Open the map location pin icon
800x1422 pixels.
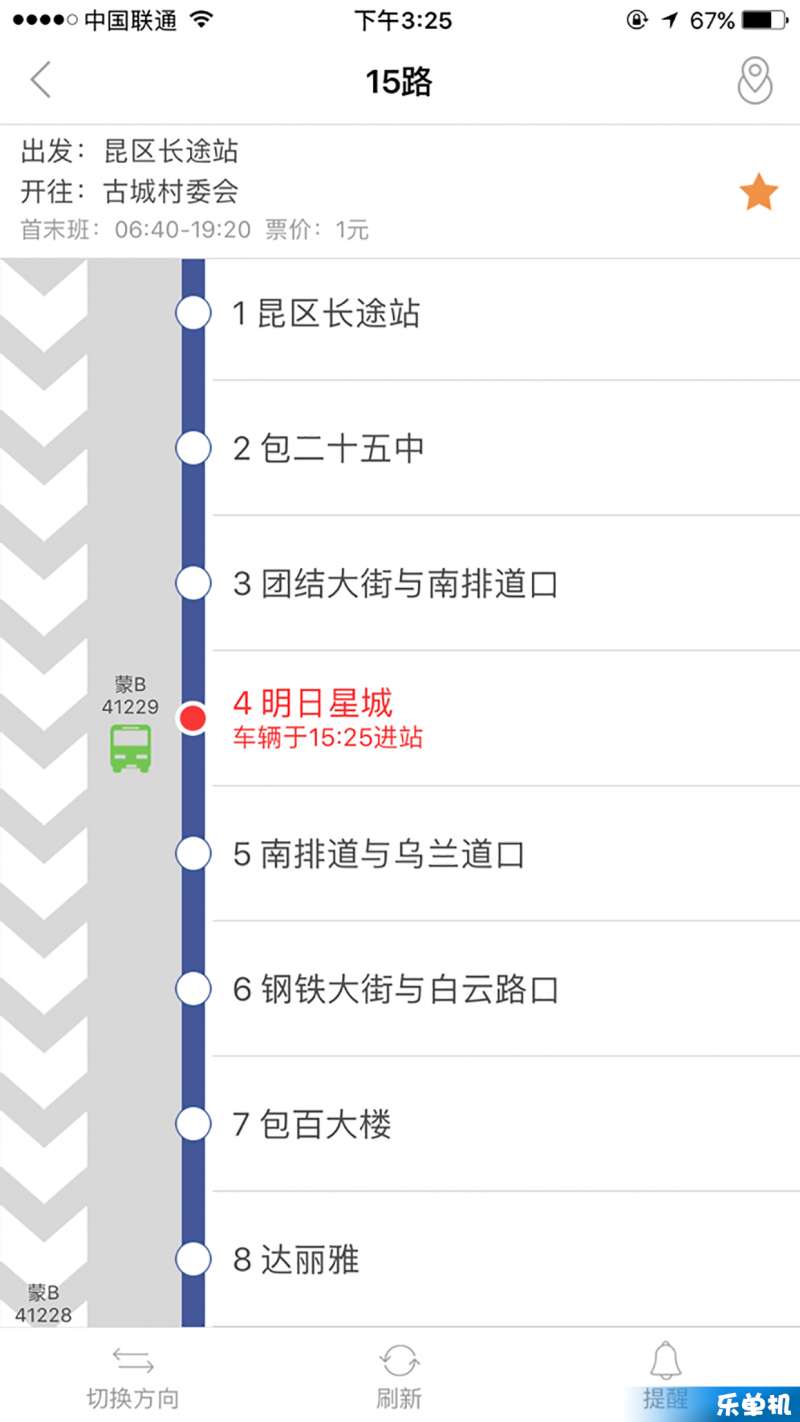(x=755, y=80)
